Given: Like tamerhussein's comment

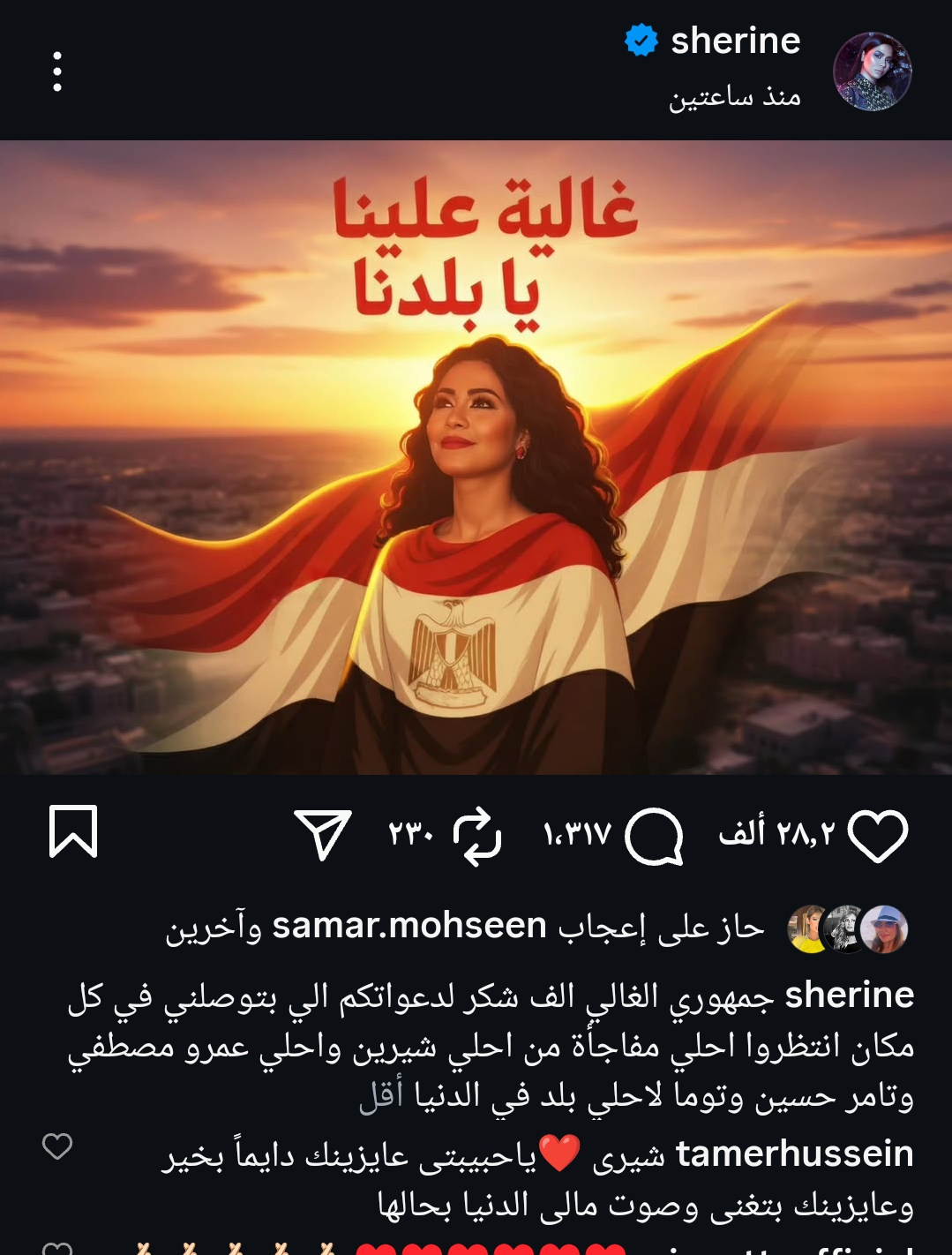Looking at the screenshot, I should [57, 1146].
